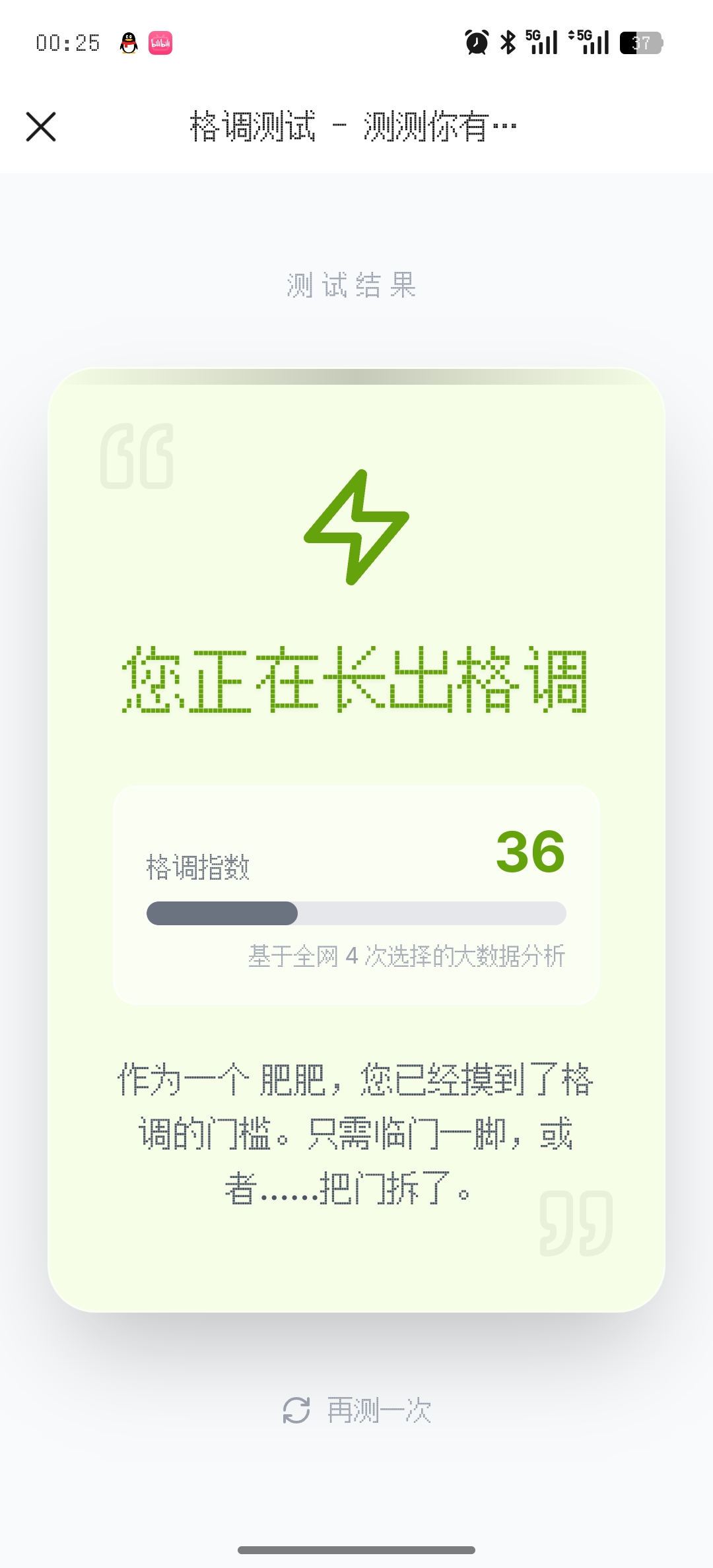This screenshot has height=1568, width=713.
Task: Close the 格调测试 page
Action: 41,127
